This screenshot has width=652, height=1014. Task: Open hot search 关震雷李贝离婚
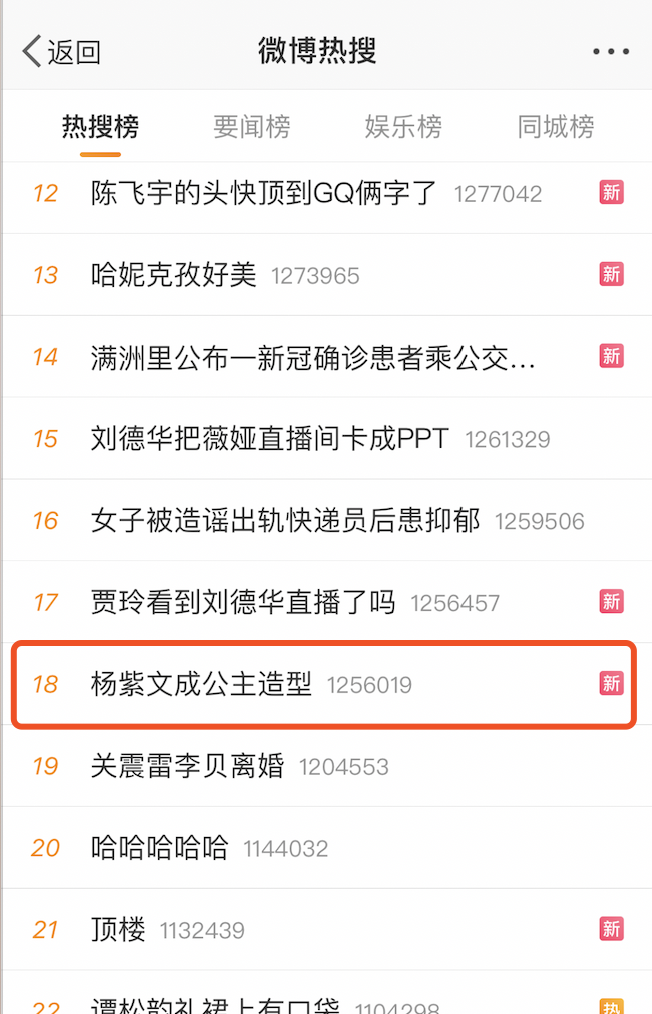pos(187,766)
